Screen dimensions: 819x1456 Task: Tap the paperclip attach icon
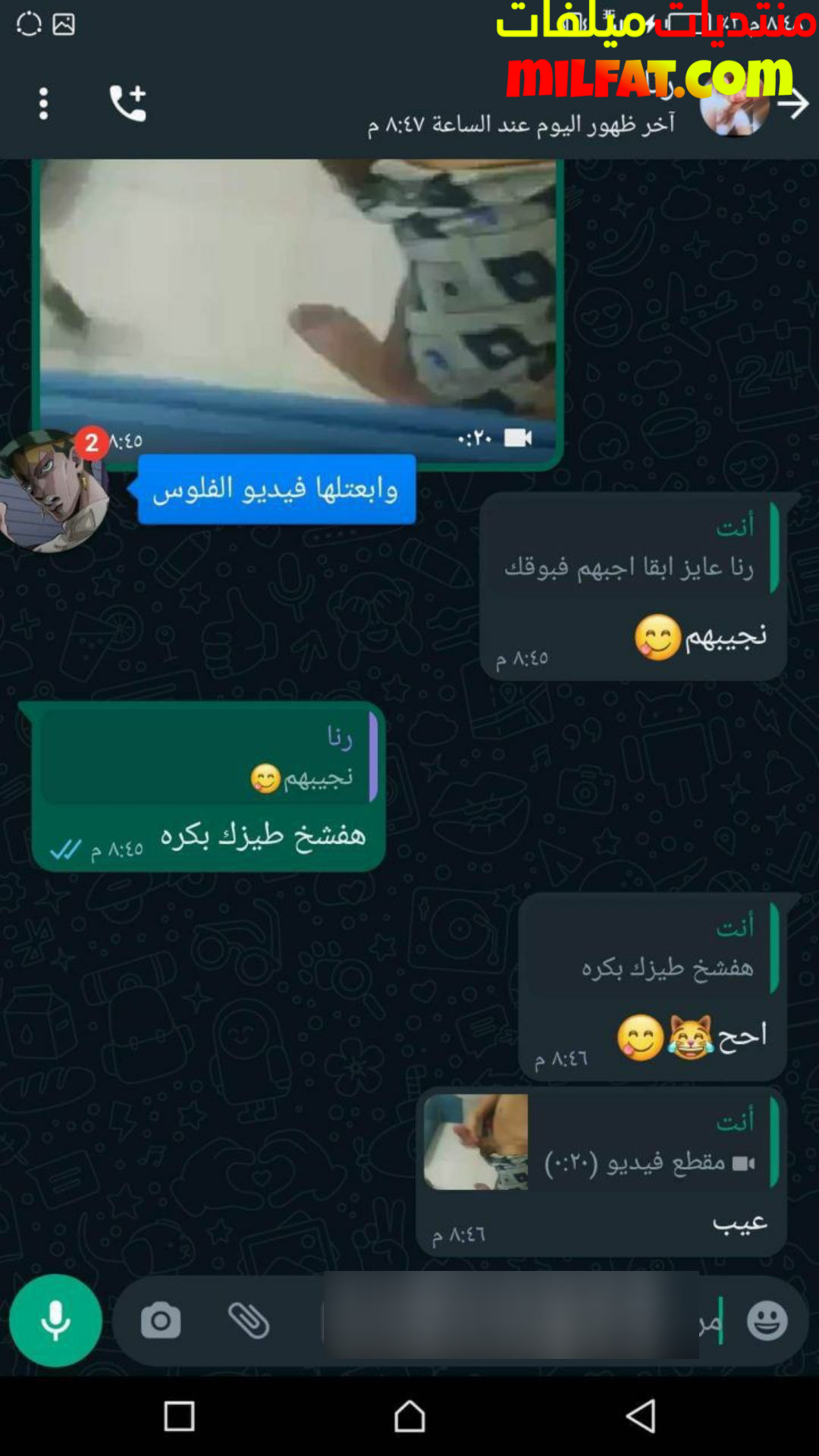point(249,1321)
